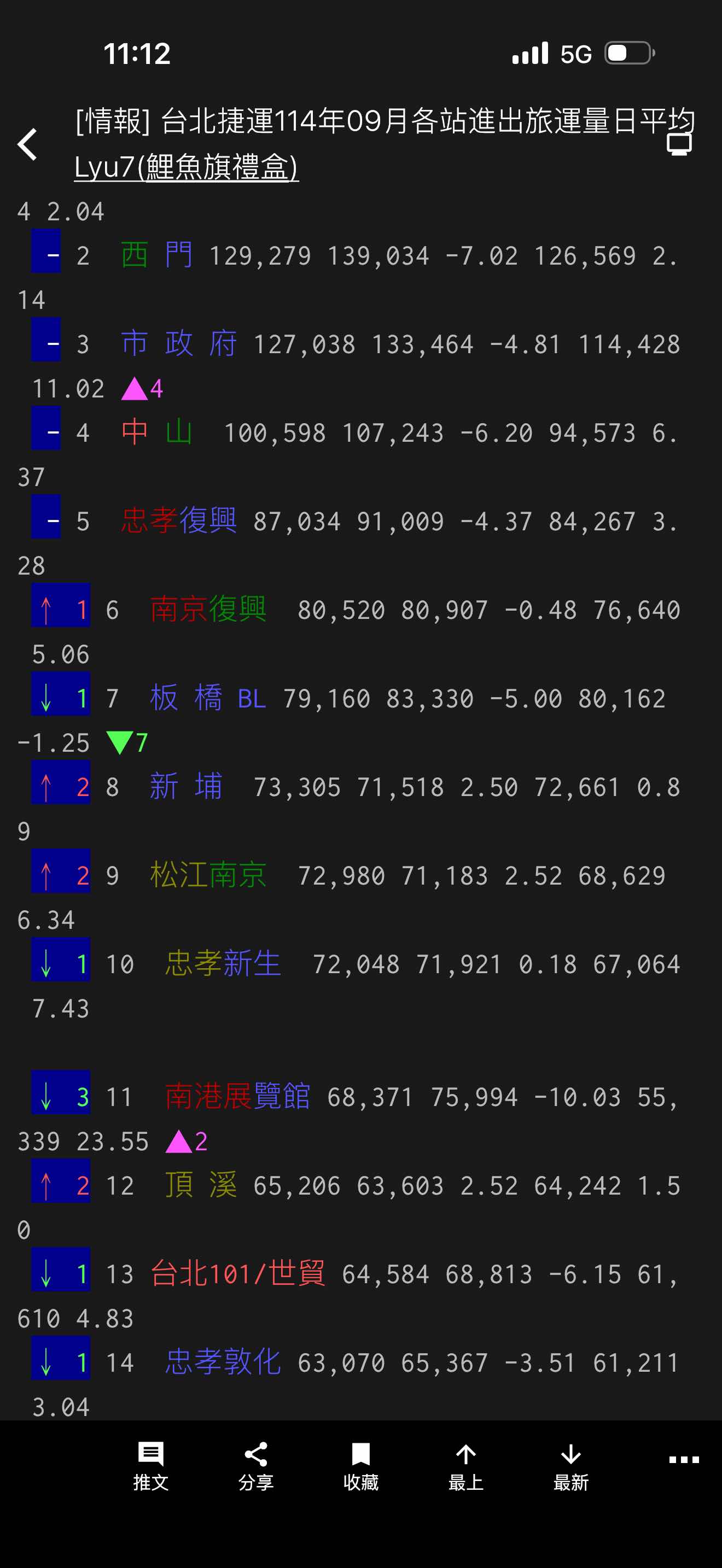Tap the screen icon beside the title
The height and width of the screenshot is (1568, 722).
tap(679, 144)
